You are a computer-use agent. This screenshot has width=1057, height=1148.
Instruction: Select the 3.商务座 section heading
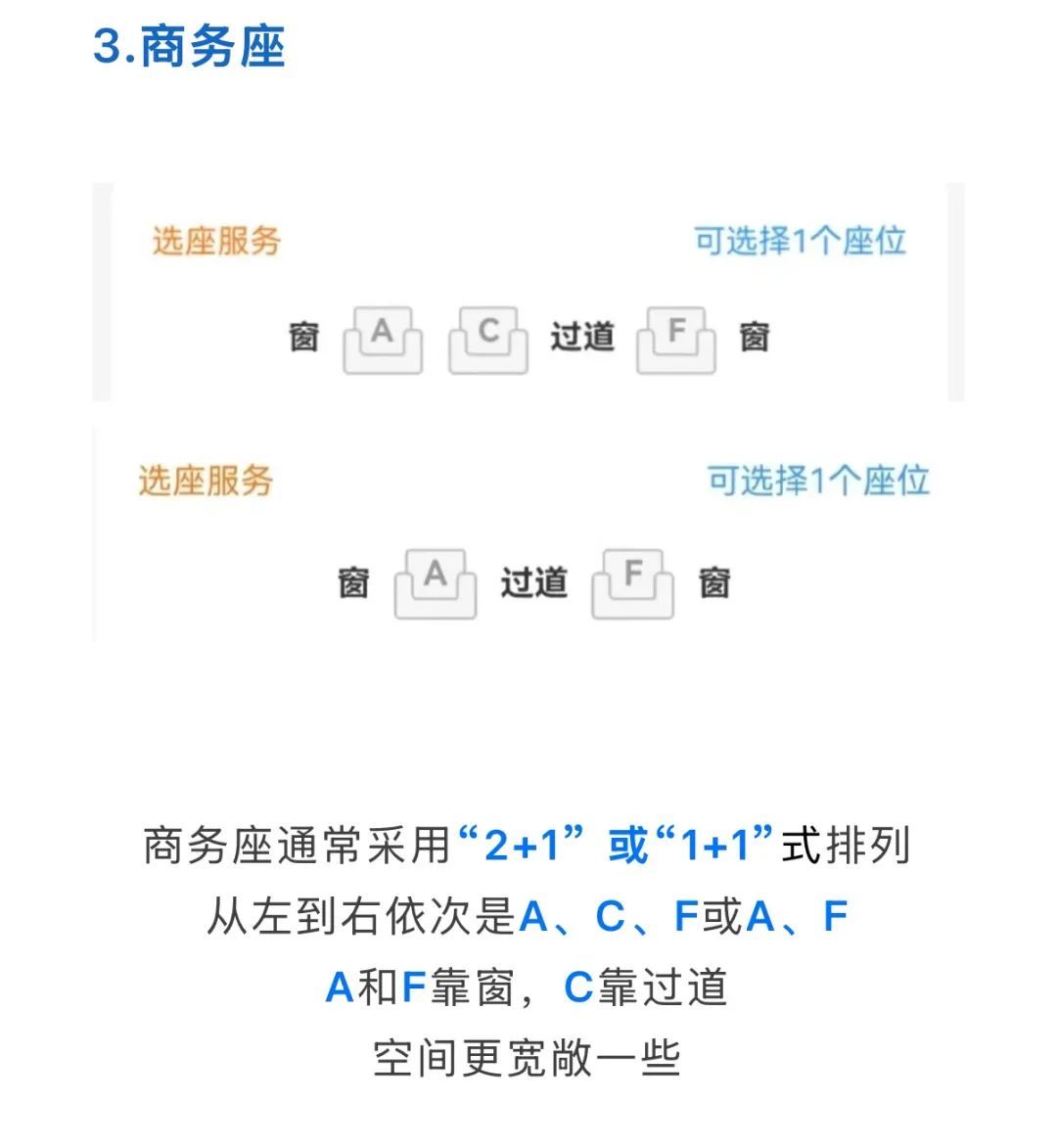click(186, 46)
